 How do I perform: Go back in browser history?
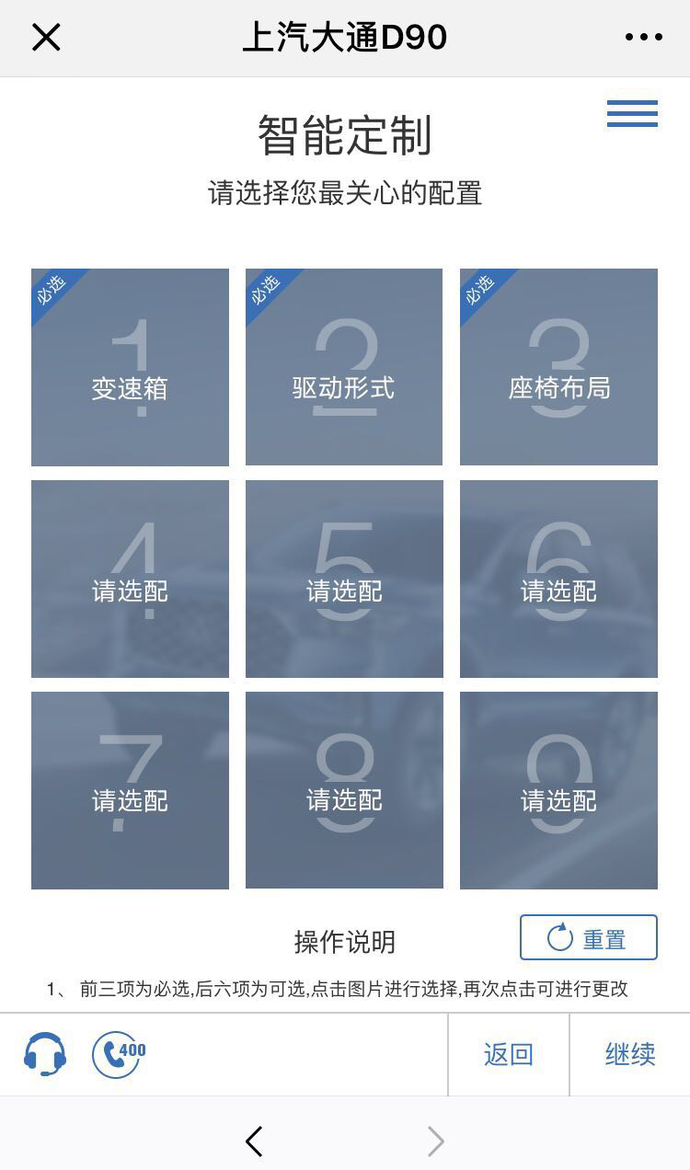click(254, 1141)
